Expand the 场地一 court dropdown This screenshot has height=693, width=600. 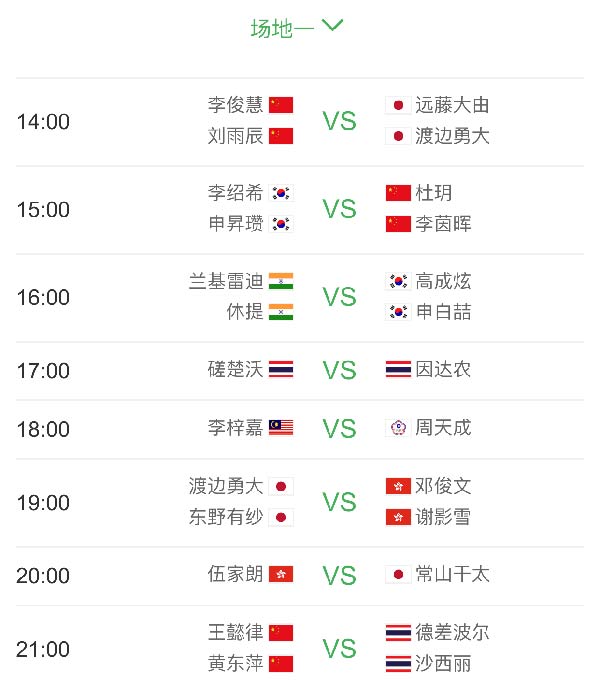[x=297, y=28]
